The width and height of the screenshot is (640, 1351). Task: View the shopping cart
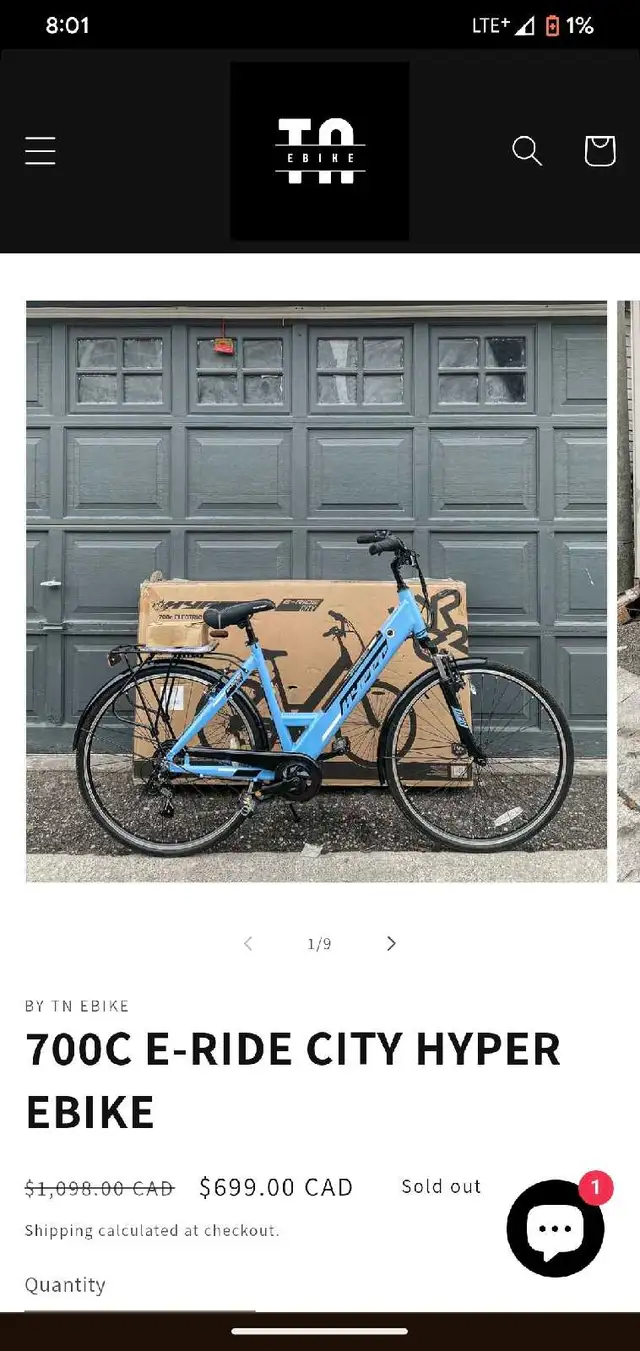click(x=599, y=151)
